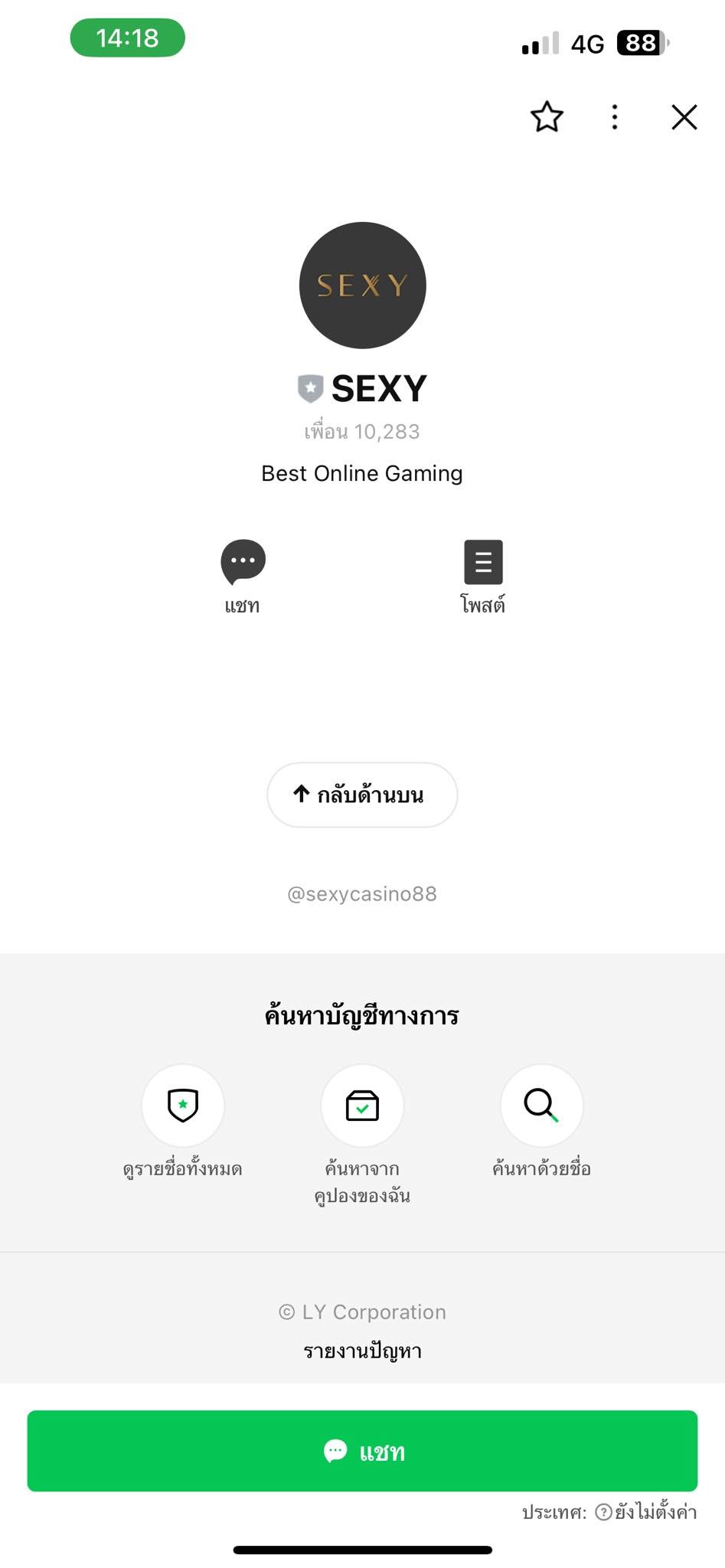Select ค้นหาจากคูปองของฉัน coupon search
Screen dimensions: 725x1568
click(x=362, y=1106)
